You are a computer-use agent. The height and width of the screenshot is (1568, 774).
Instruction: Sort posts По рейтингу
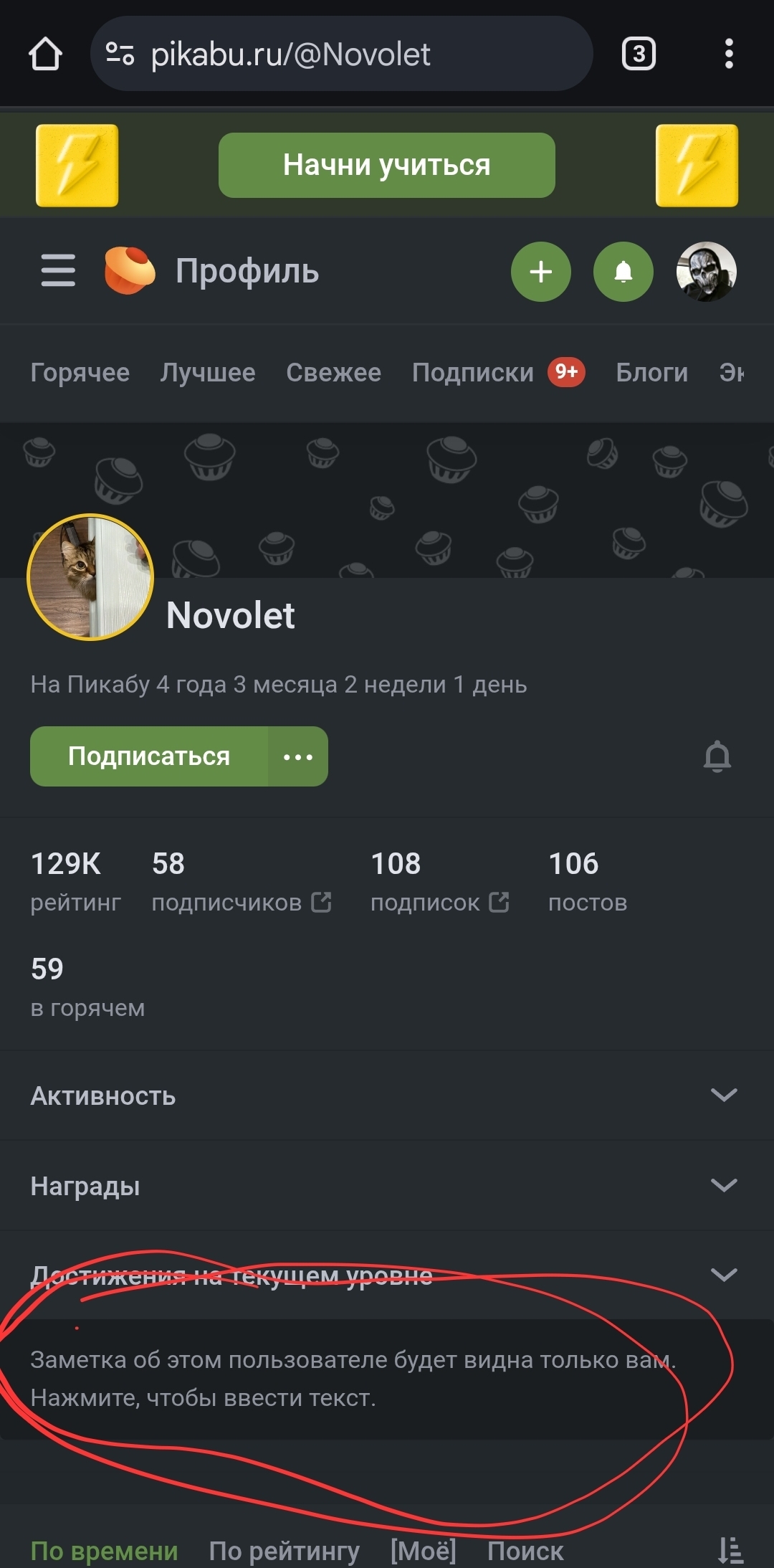pyautogui.click(x=284, y=1551)
